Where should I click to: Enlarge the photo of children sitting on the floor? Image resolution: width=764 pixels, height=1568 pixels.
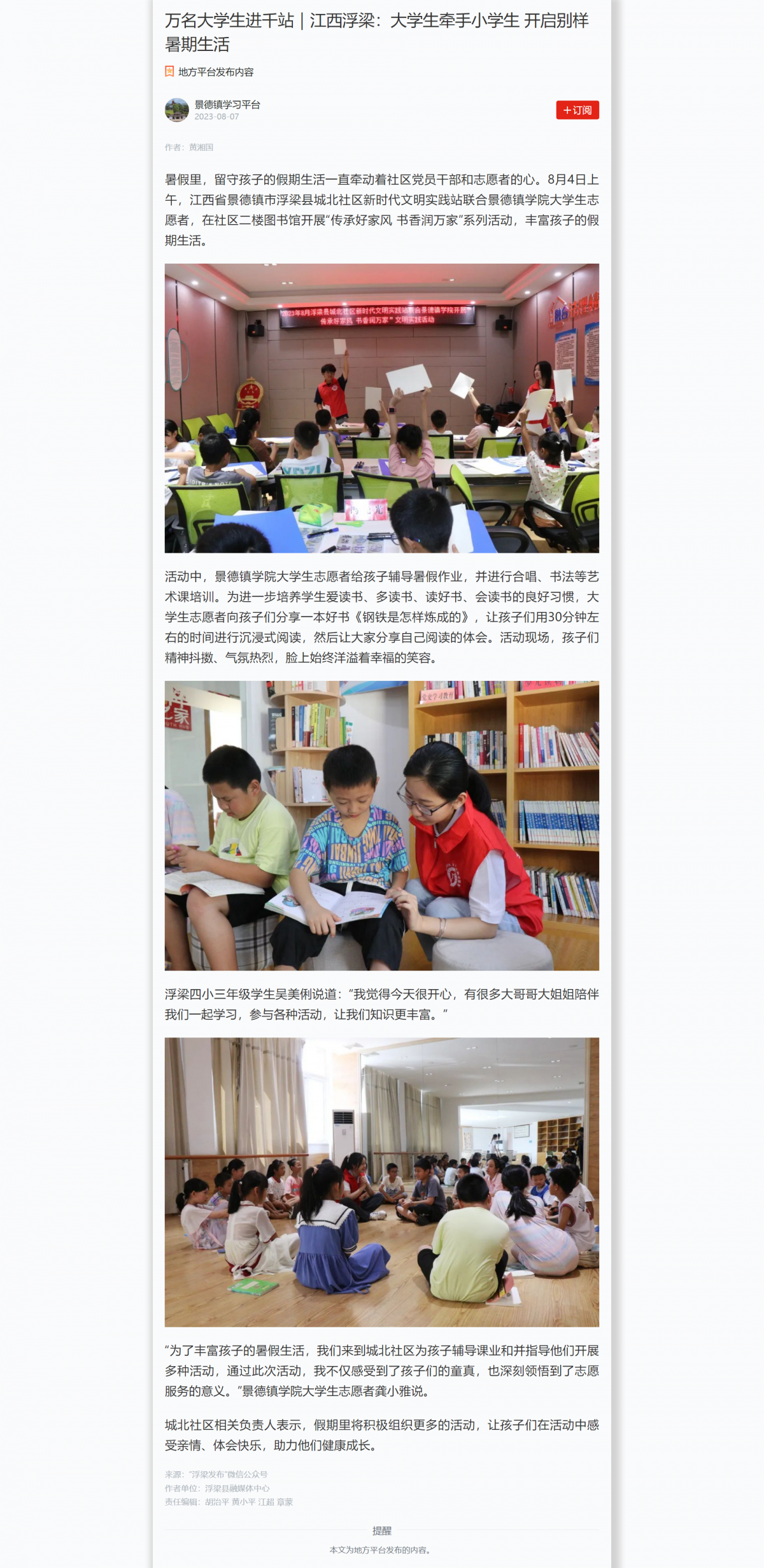click(381, 1182)
